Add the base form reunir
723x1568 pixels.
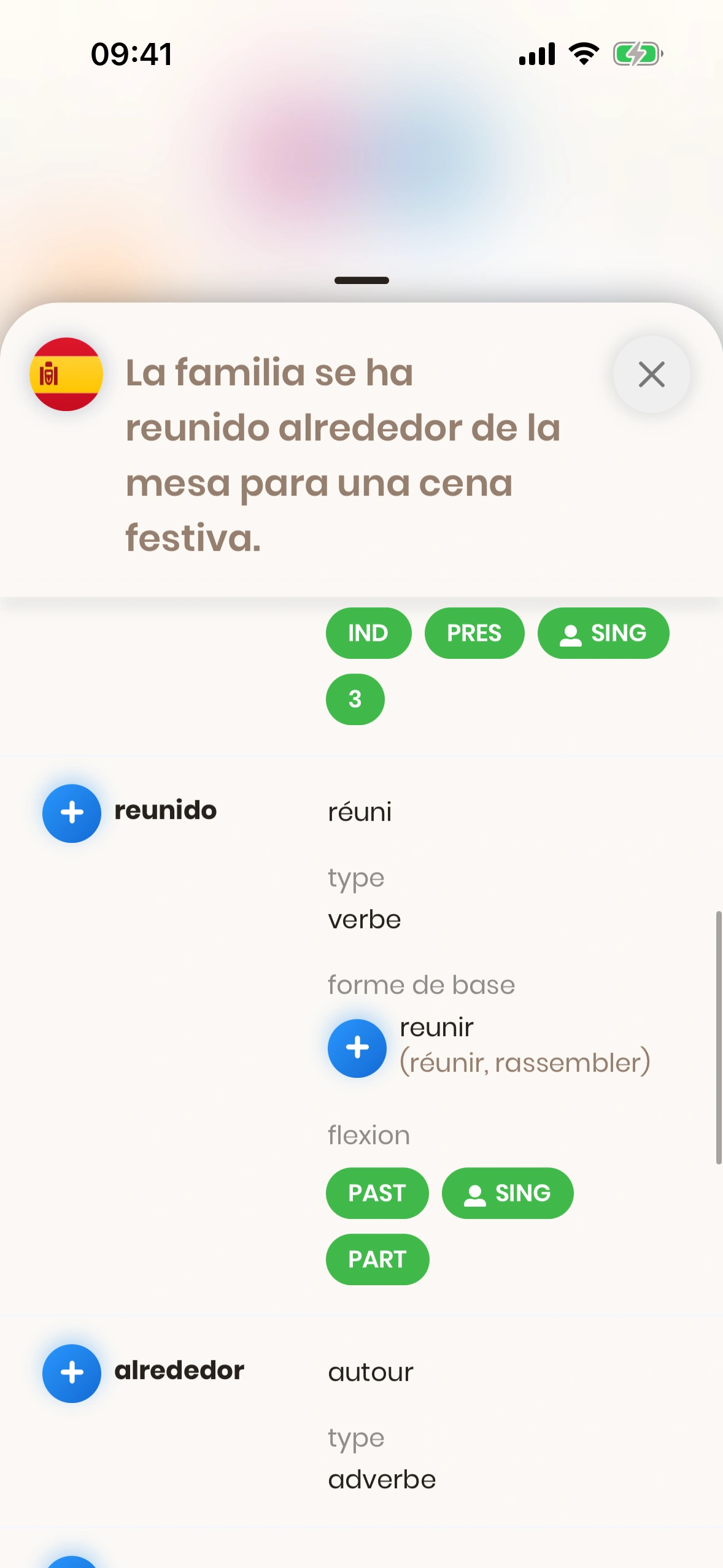[357, 1048]
